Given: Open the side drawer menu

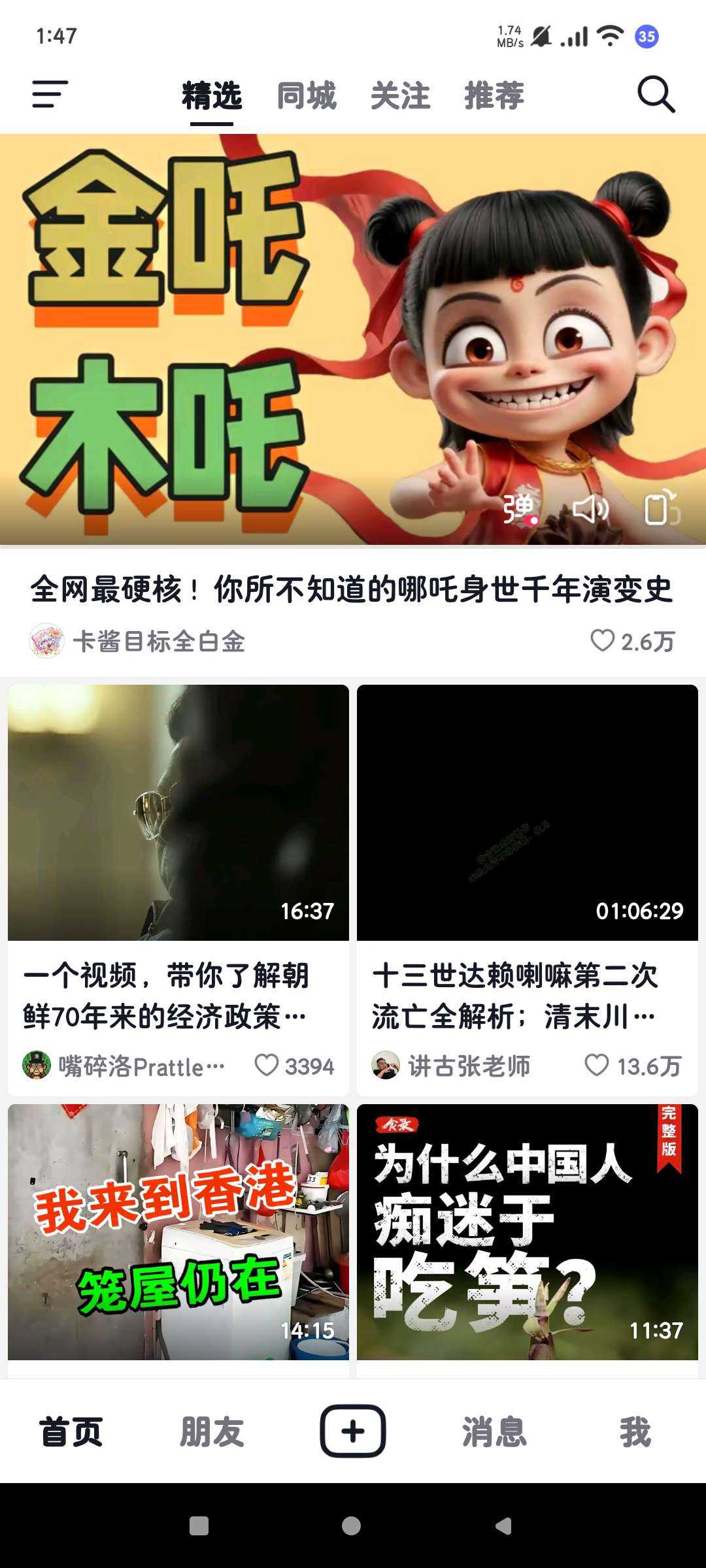Looking at the screenshot, I should coord(50,95).
